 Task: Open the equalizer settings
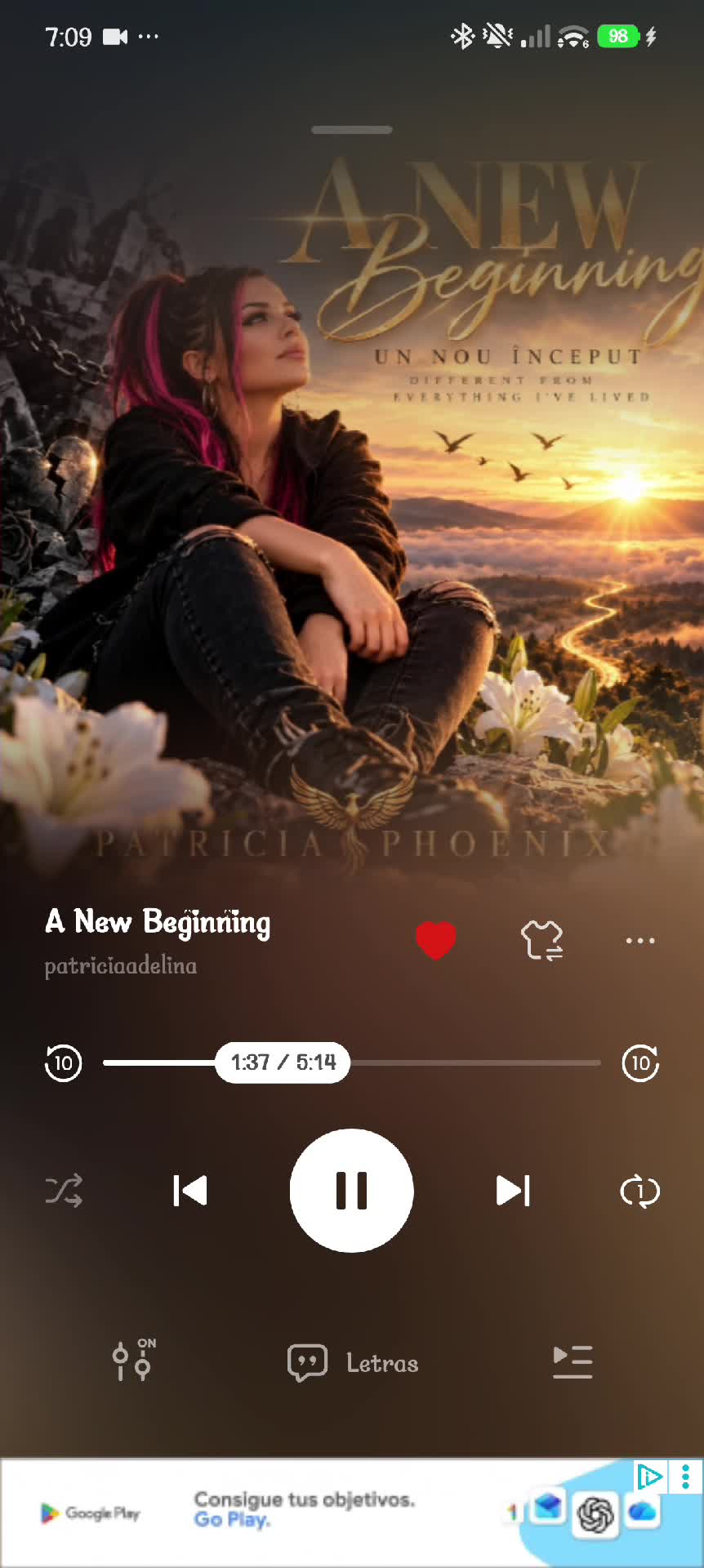point(134,1361)
